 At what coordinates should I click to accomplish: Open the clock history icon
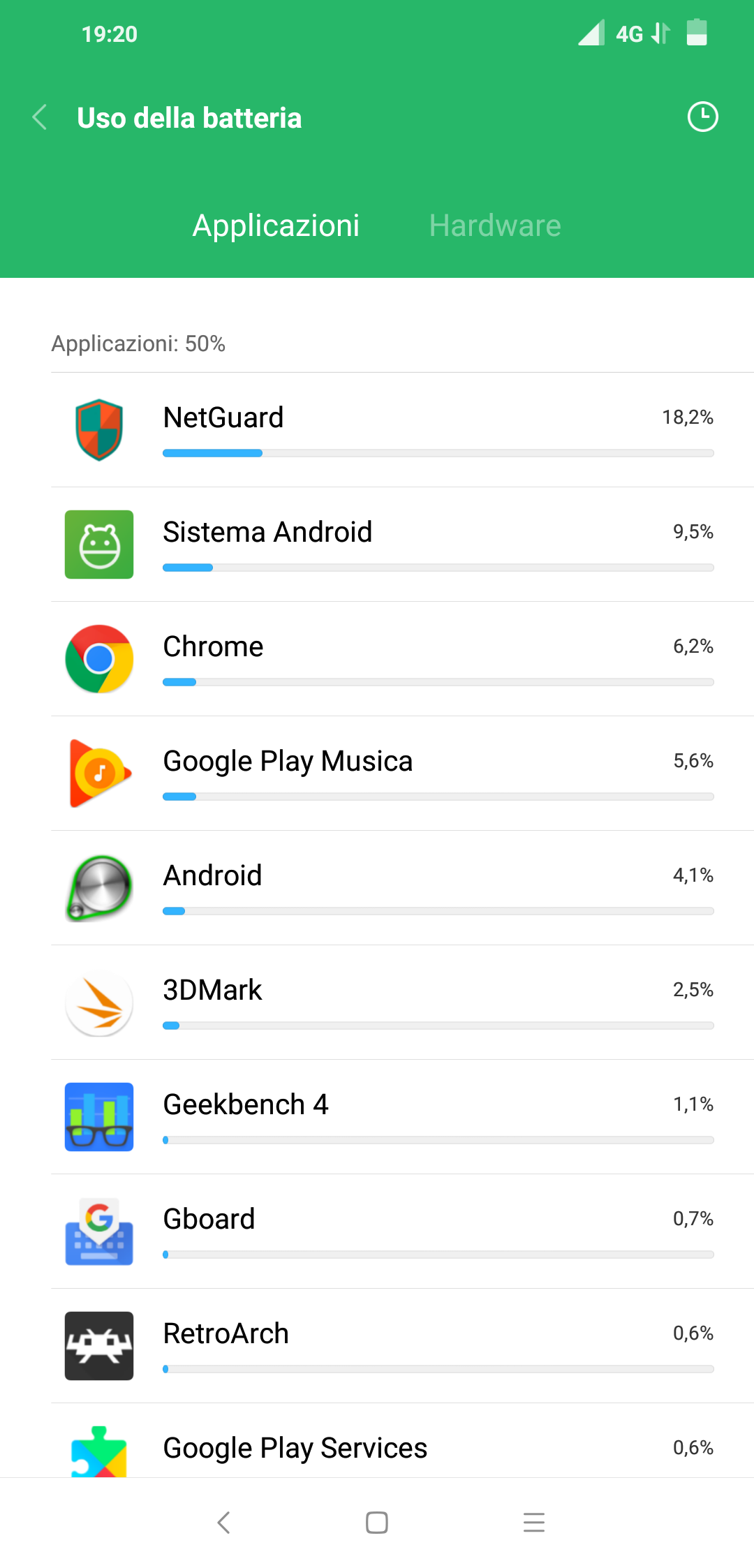(702, 117)
